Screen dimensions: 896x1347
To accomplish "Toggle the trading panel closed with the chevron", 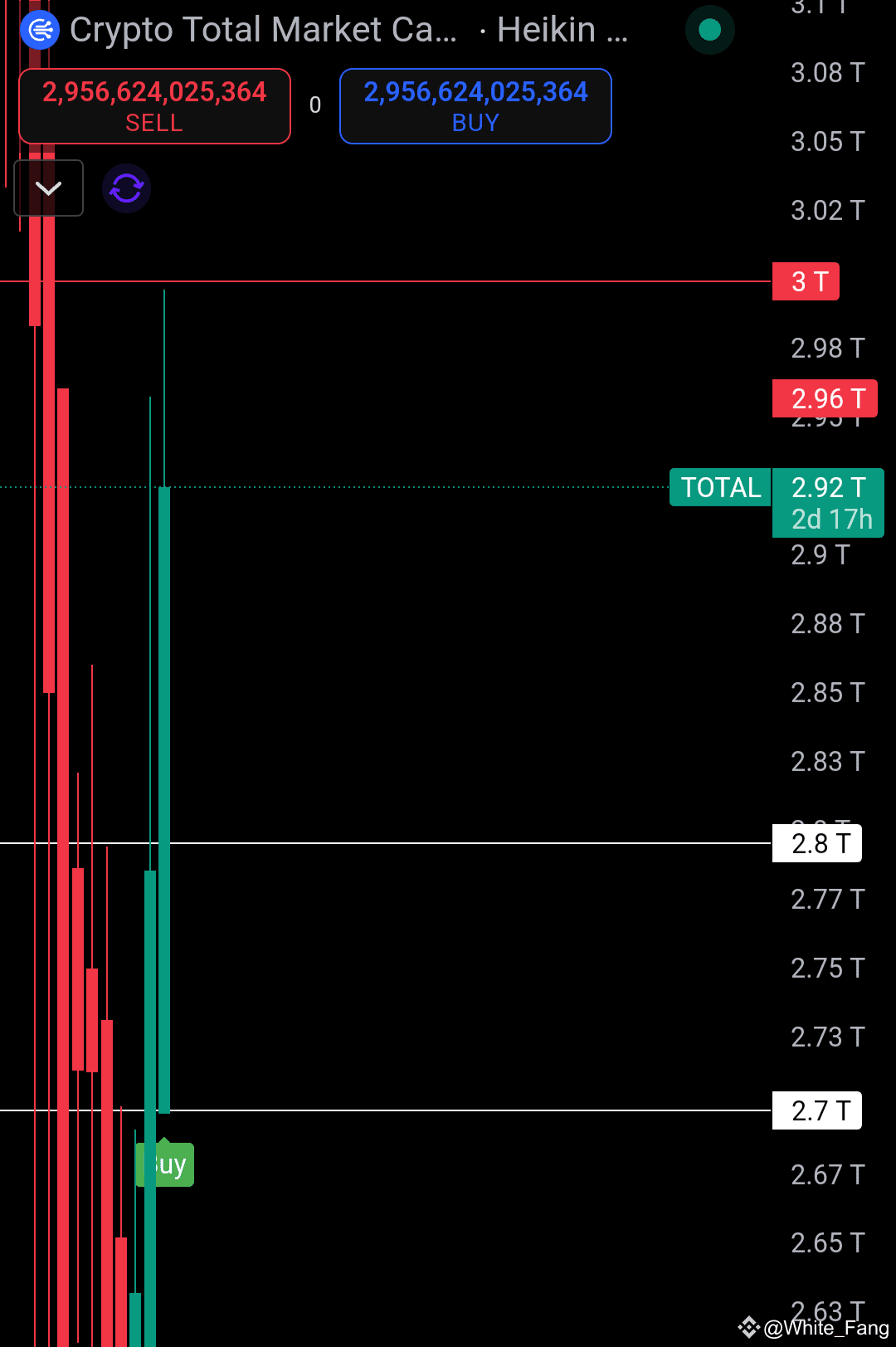I will [x=48, y=188].
